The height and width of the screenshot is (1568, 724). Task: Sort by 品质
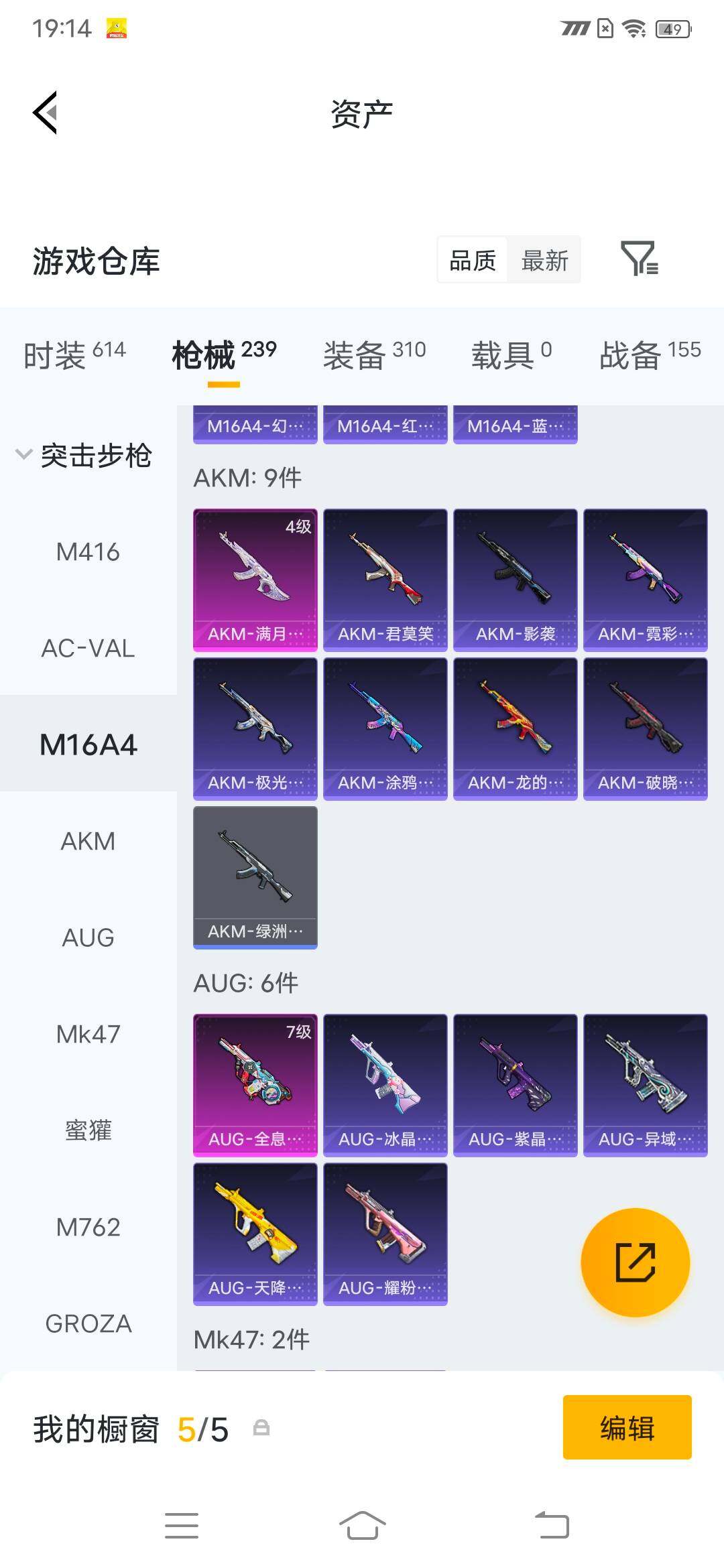[473, 260]
